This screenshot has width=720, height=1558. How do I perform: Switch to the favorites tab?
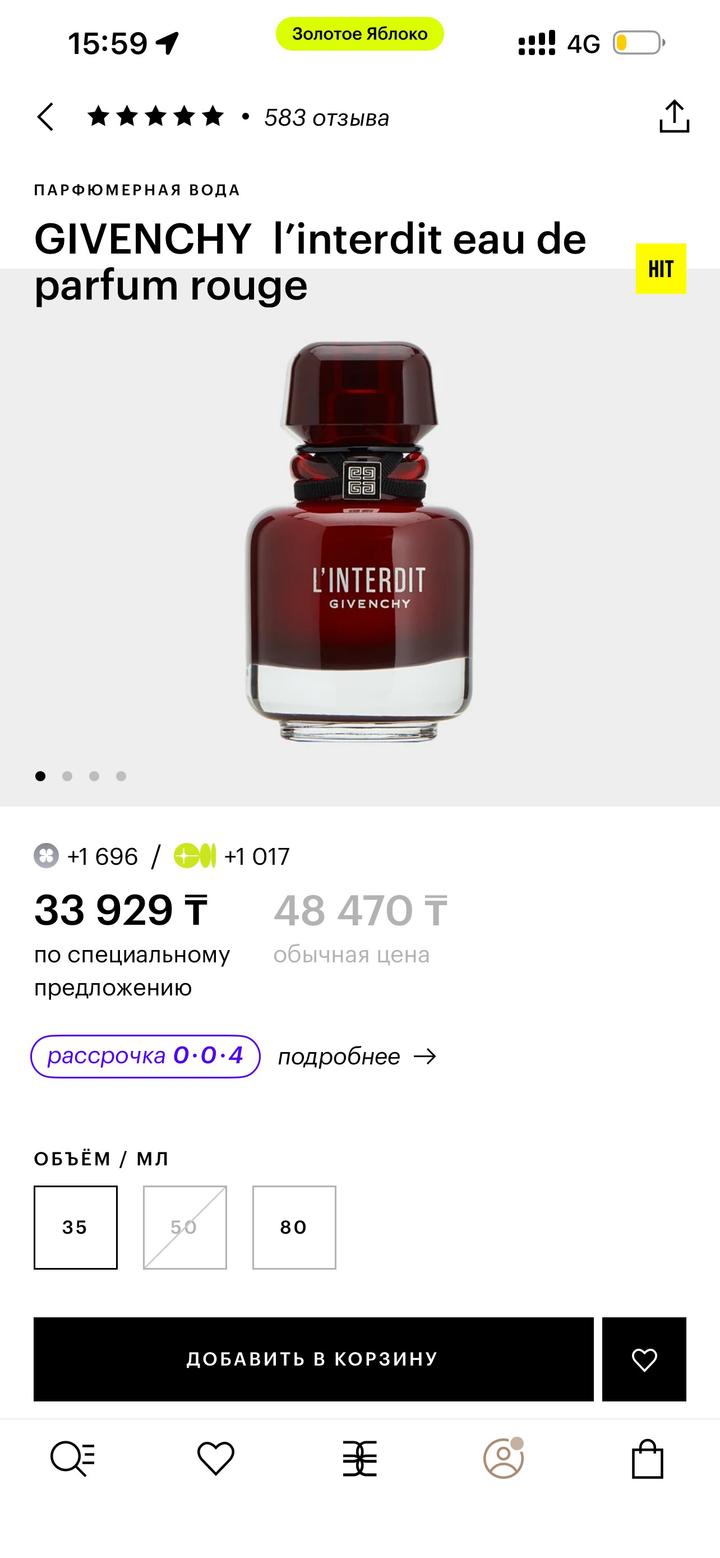215,1459
